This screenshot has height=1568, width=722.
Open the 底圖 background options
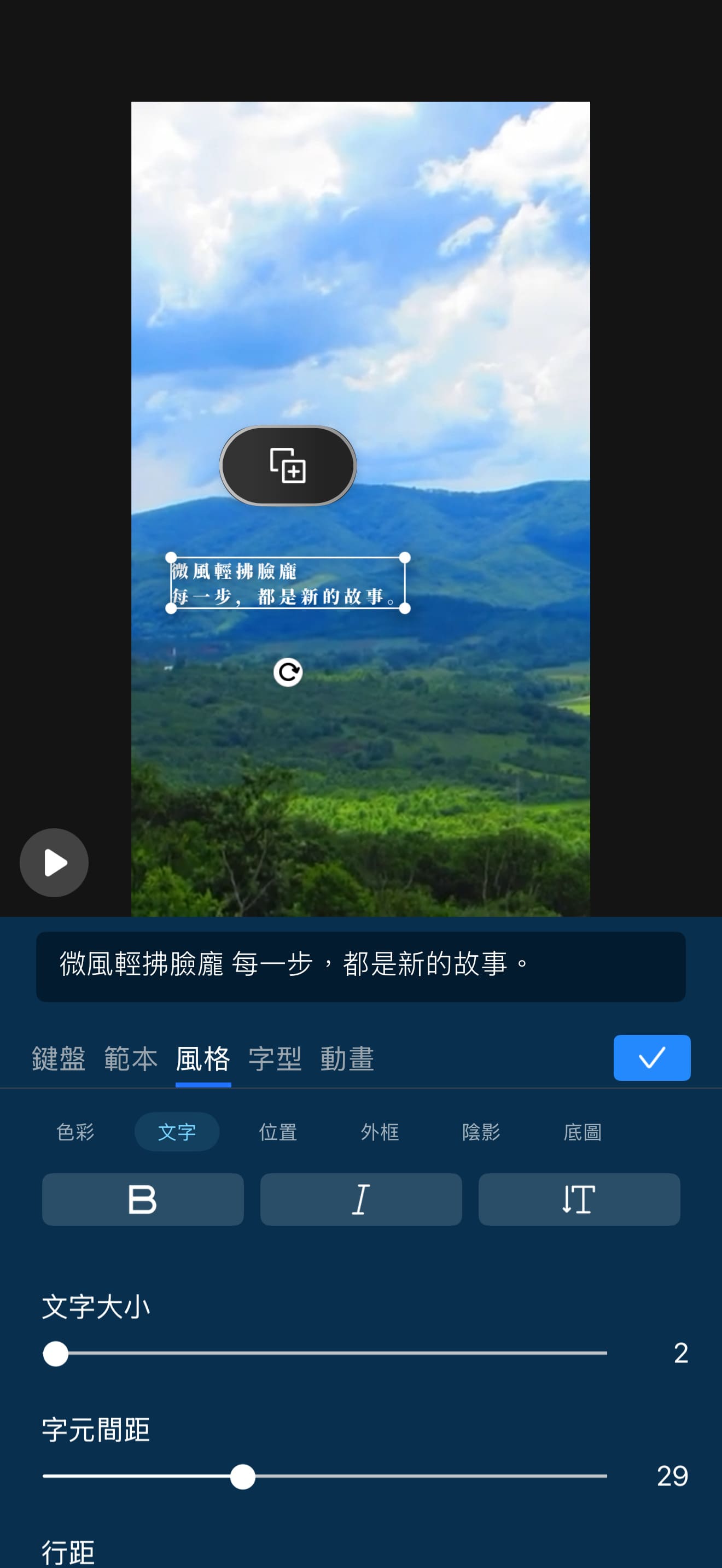(580, 1132)
